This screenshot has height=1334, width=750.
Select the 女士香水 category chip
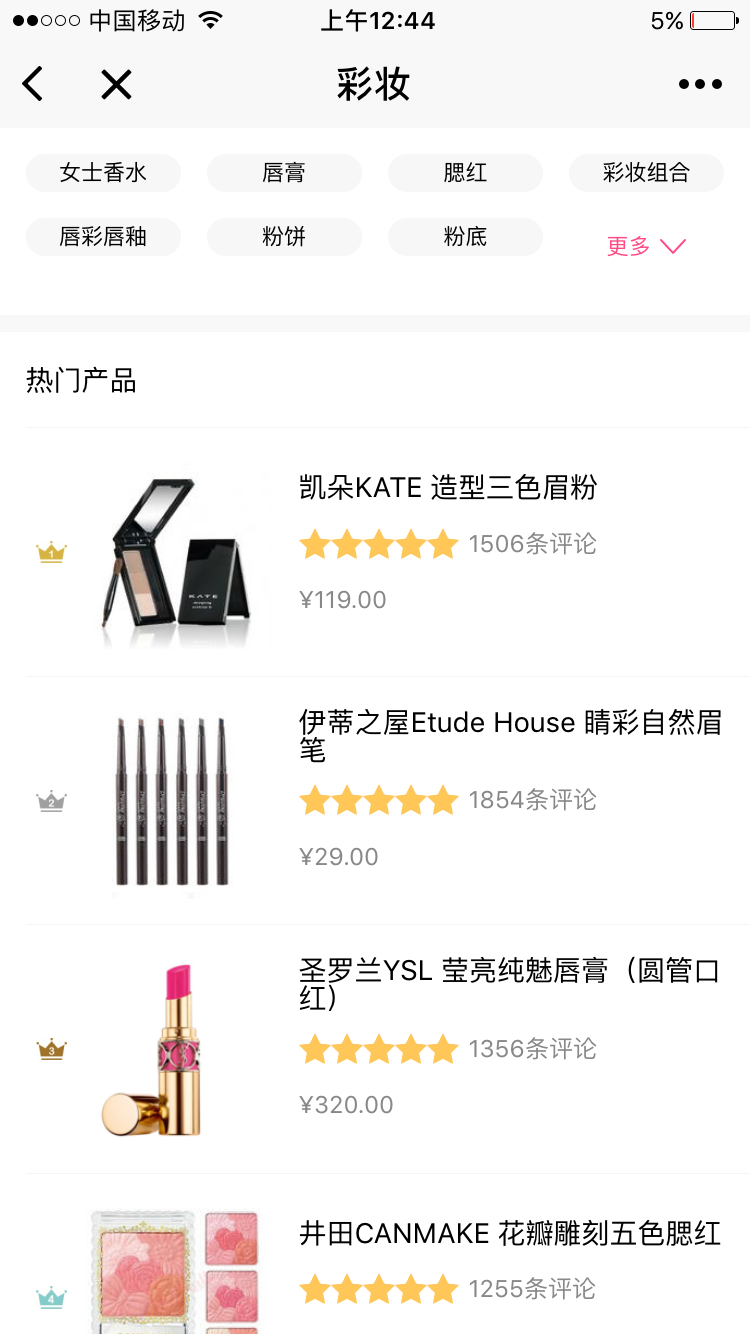(103, 173)
